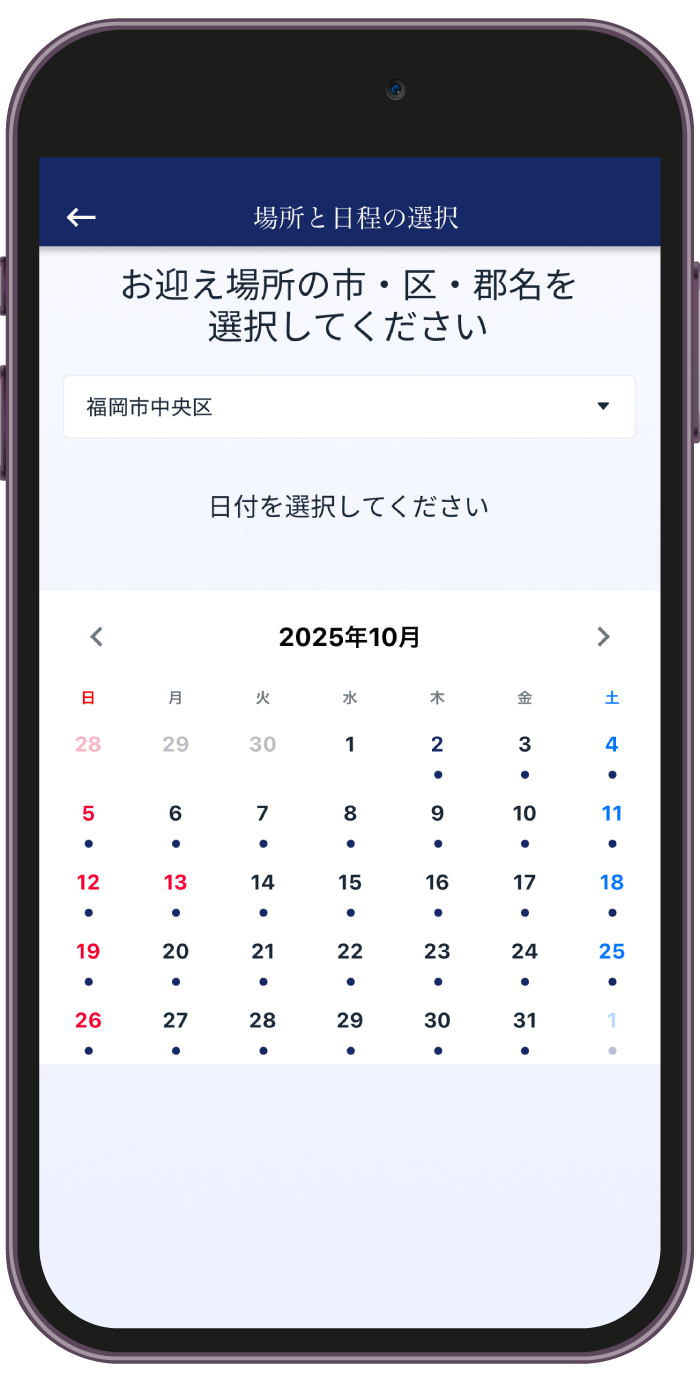The image size is (700, 1378).
Task: Pick October 31 as the date
Action: (x=525, y=1021)
